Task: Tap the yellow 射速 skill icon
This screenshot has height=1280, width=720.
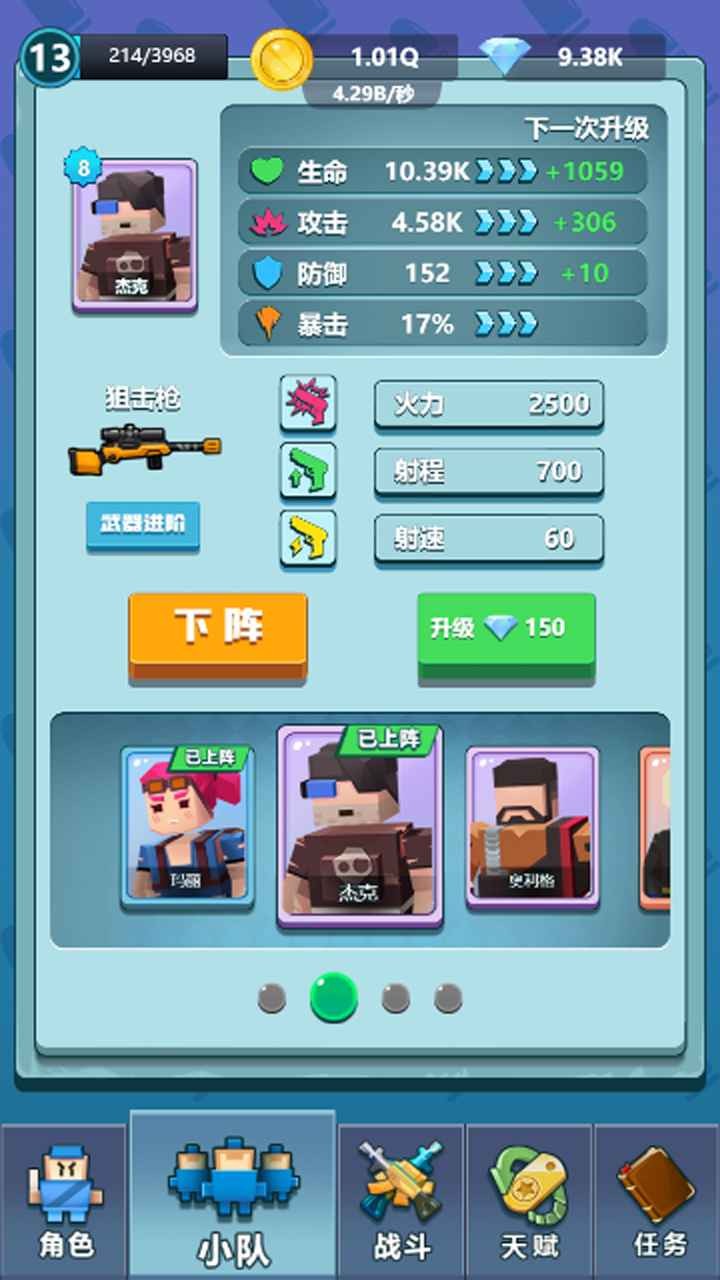Action: click(307, 538)
